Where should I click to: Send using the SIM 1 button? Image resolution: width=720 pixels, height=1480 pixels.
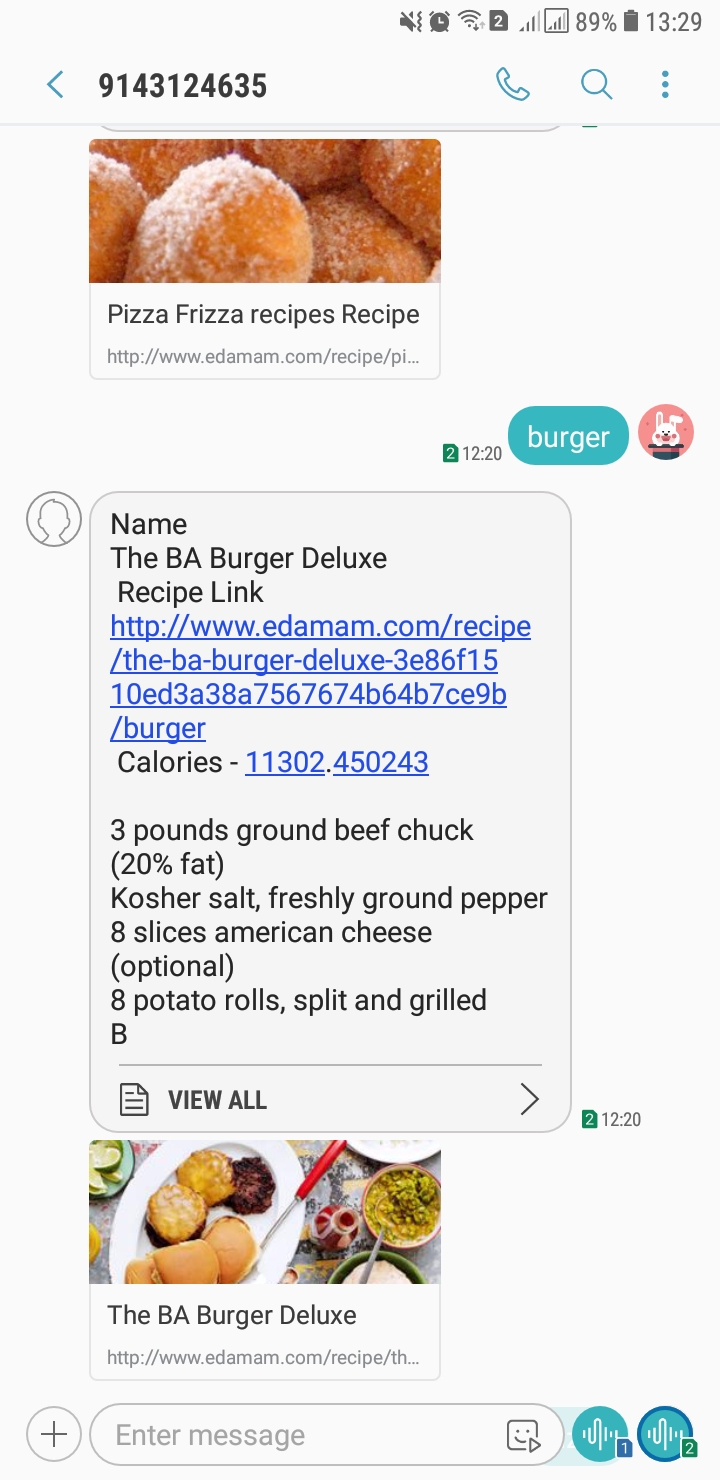point(601,1435)
